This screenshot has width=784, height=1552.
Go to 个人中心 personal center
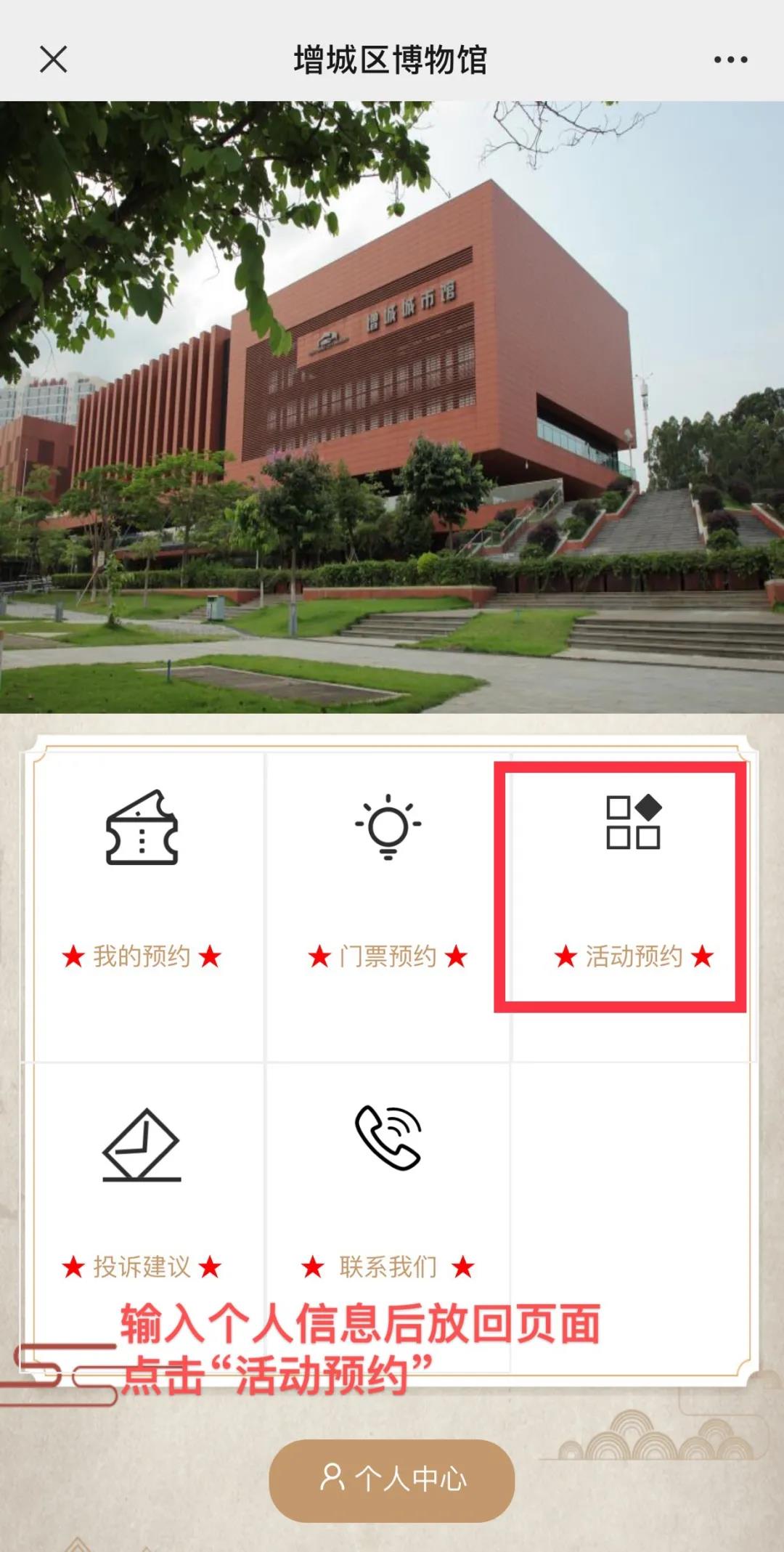pos(392,1478)
